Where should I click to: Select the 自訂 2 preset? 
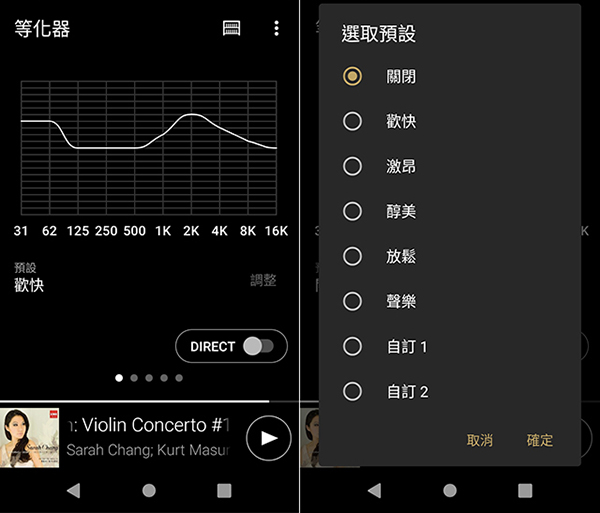pyautogui.click(x=352, y=391)
